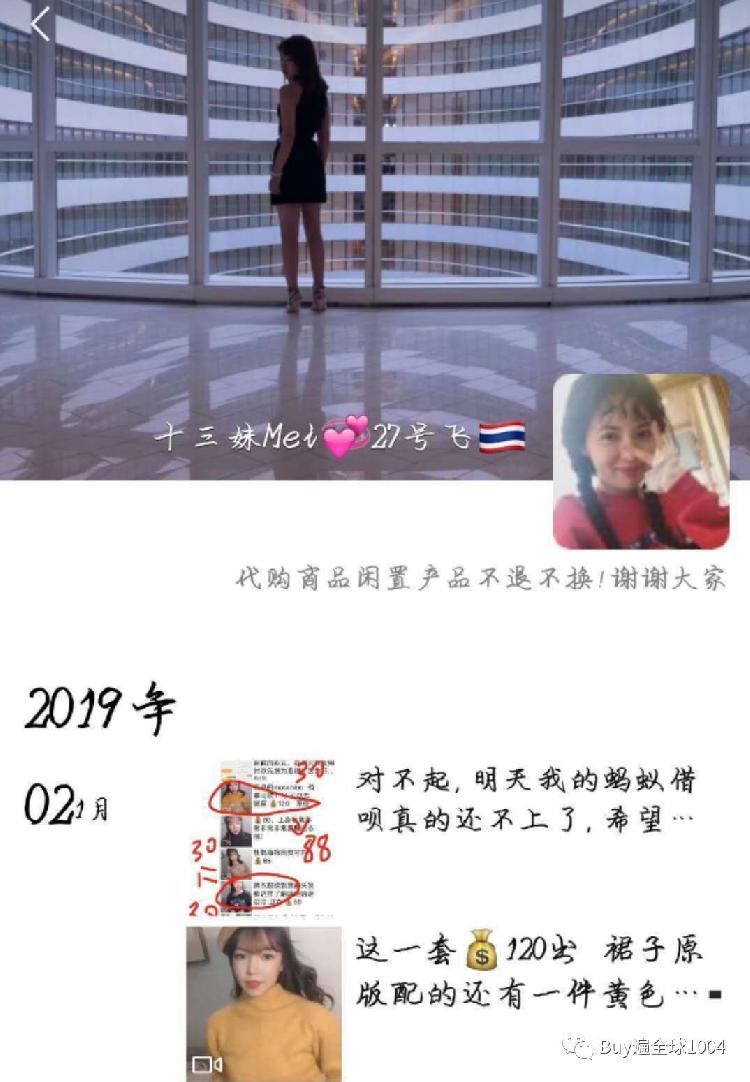Tap the Thailand flag emoji in the username
This screenshot has width=750, height=1082.
pyautogui.click(x=504, y=438)
